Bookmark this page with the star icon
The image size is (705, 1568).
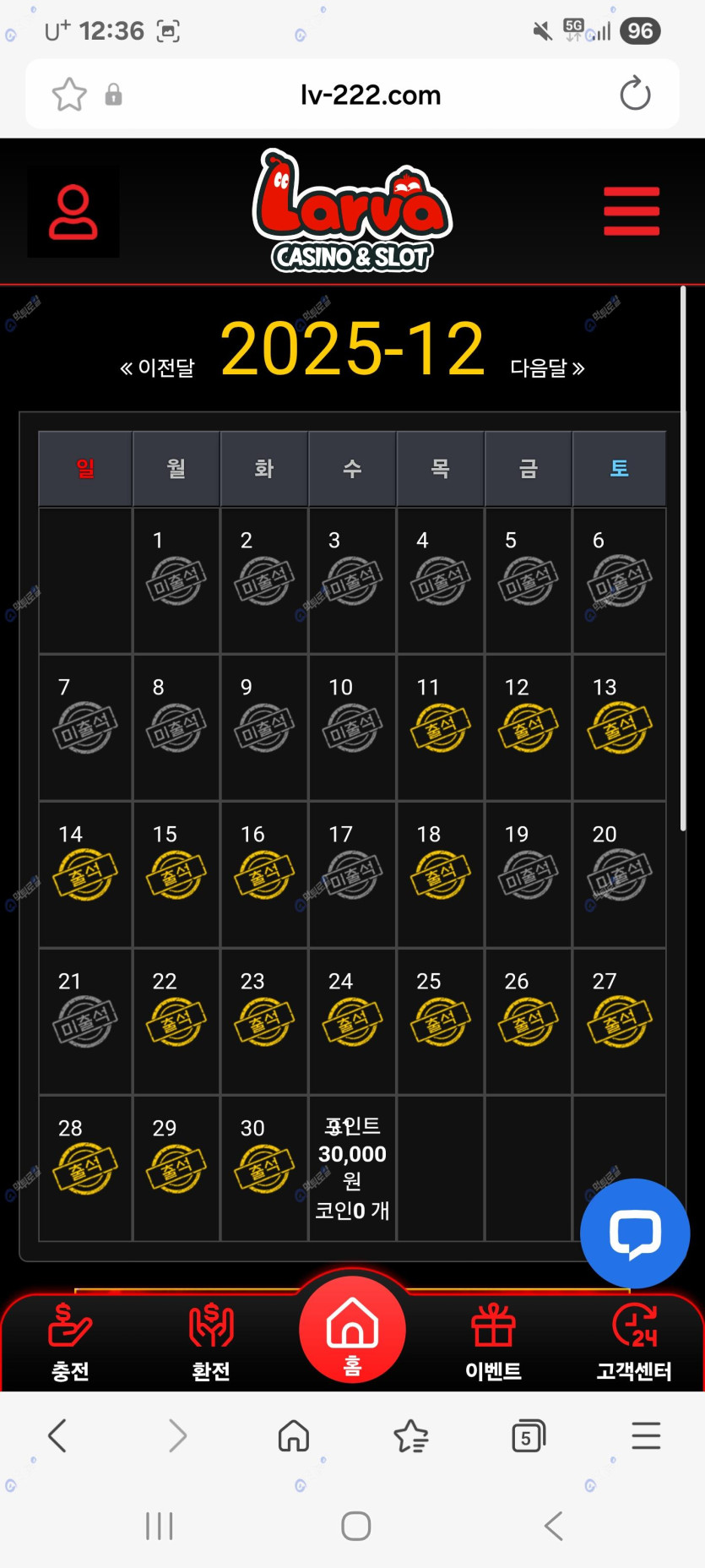click(x=69, y=94)
